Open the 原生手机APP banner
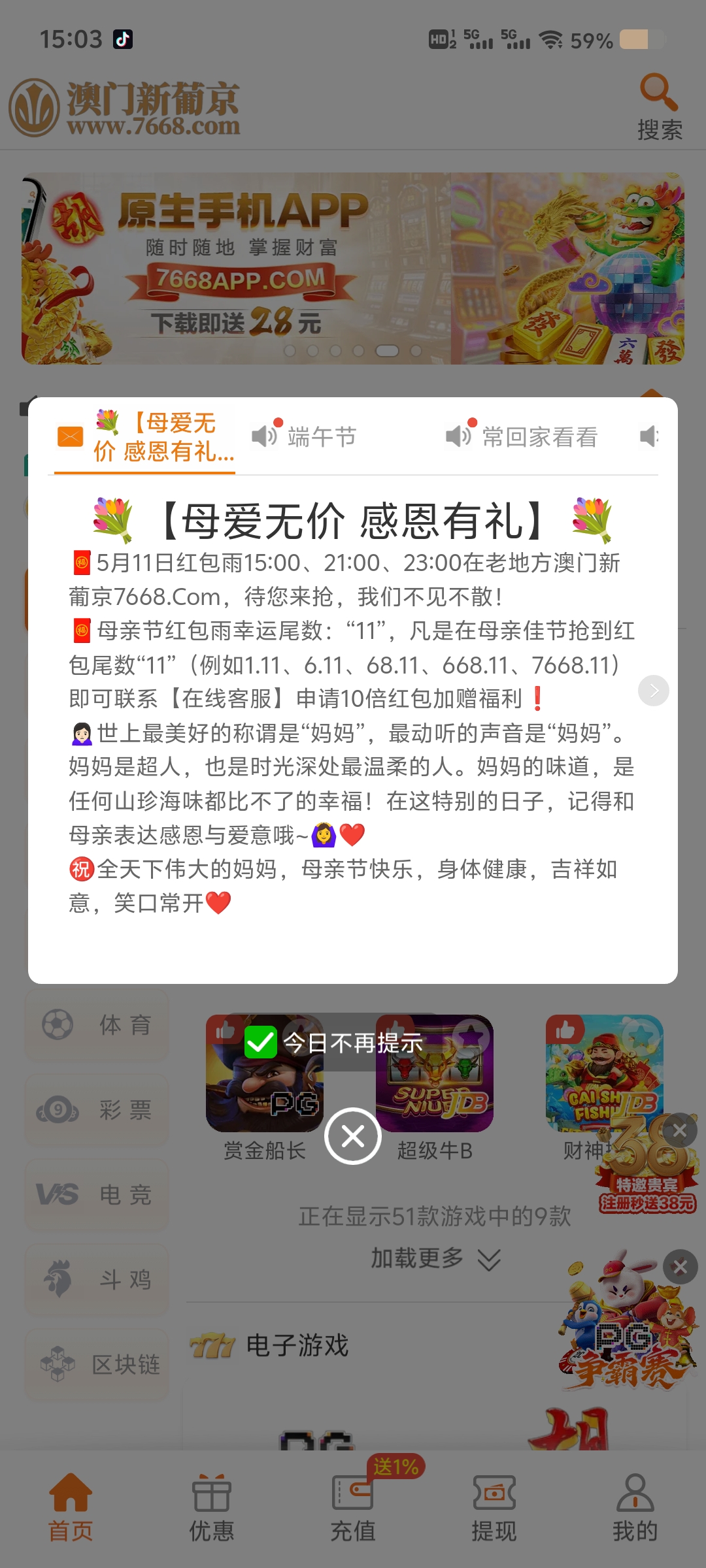The image size is (706, 1568). (353, 269)
